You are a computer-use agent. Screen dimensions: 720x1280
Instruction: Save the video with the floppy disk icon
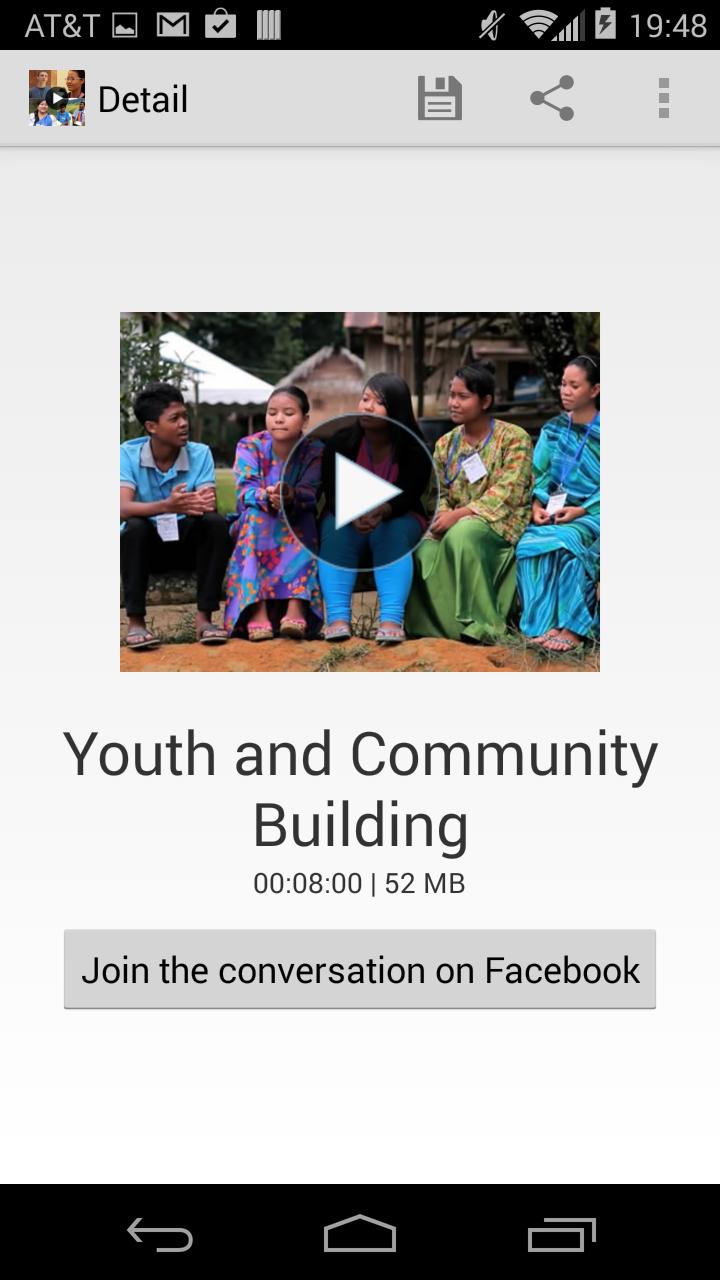440,98
